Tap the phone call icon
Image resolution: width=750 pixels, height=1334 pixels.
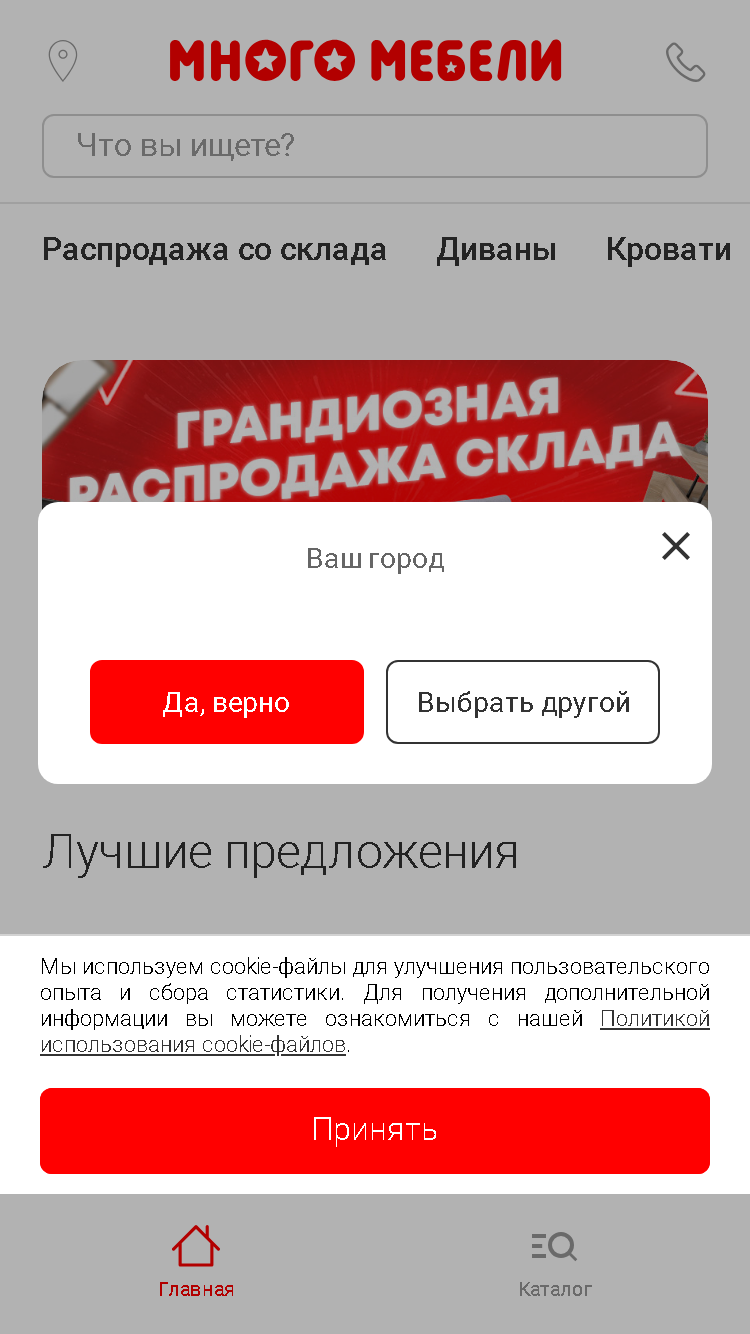pos(686,62)
